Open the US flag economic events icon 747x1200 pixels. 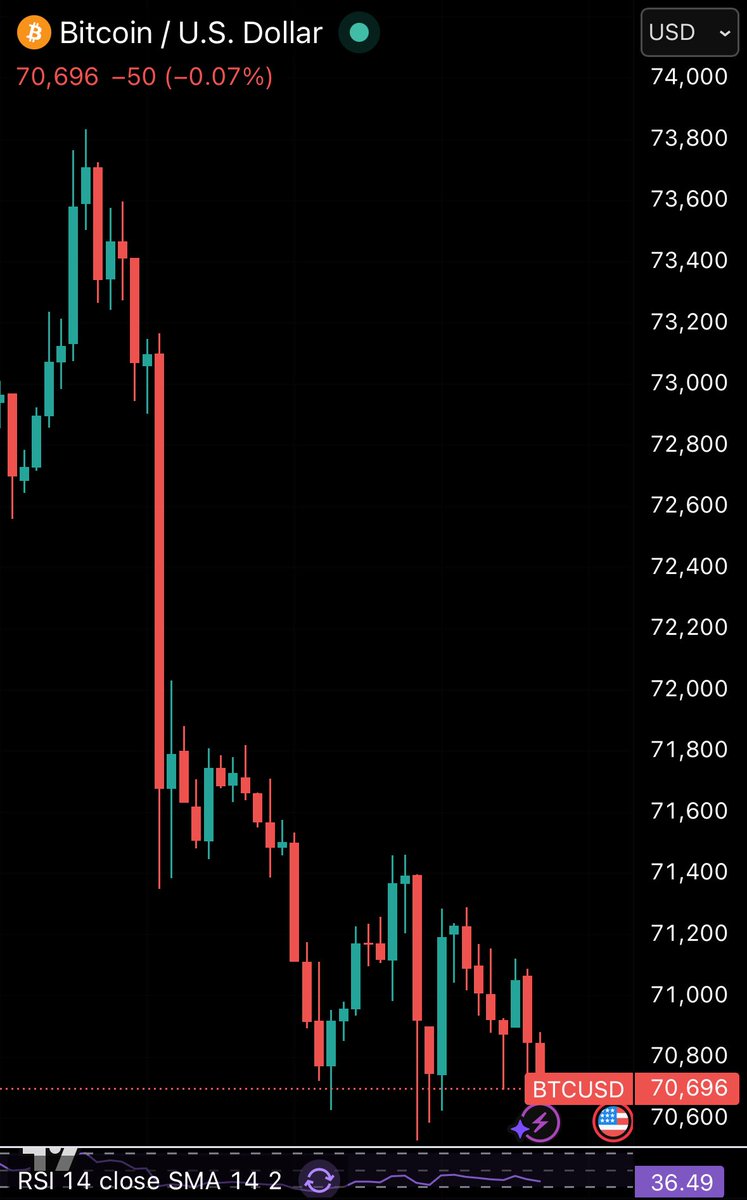coord(612,1122)
